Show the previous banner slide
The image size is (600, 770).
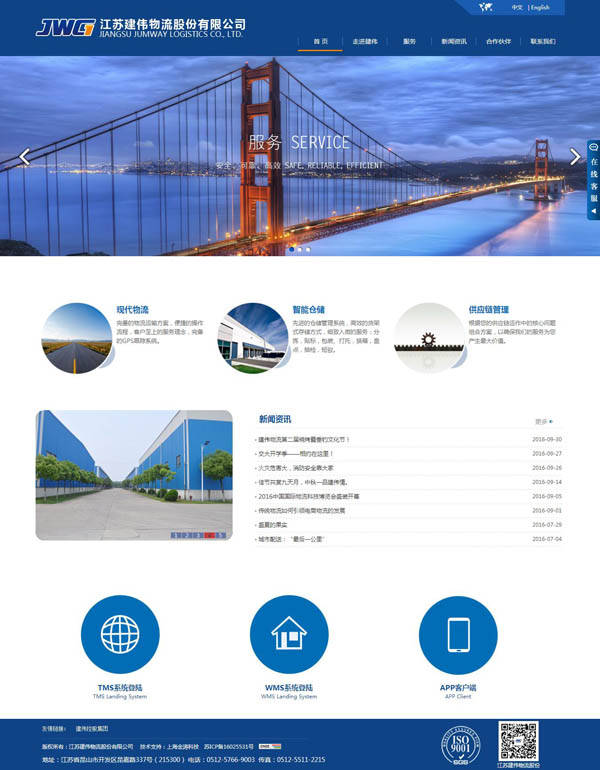pos(25,156)
